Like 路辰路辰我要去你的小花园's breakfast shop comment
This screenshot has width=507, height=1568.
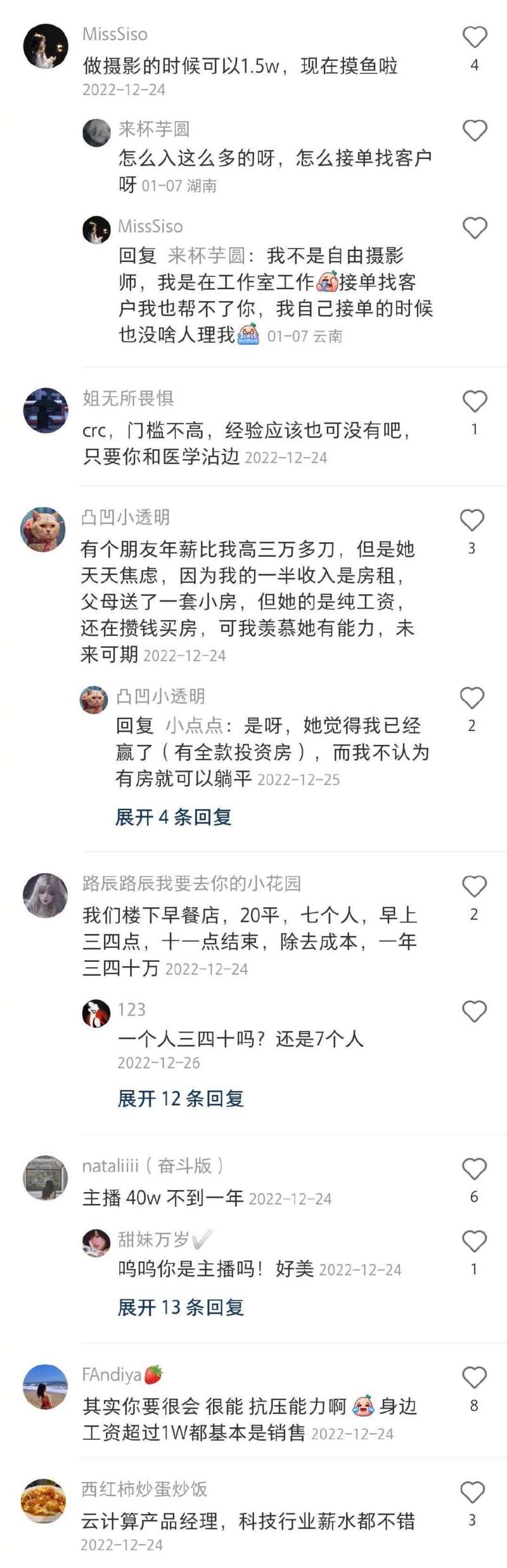pyautogui.click(x=474, y=886)
